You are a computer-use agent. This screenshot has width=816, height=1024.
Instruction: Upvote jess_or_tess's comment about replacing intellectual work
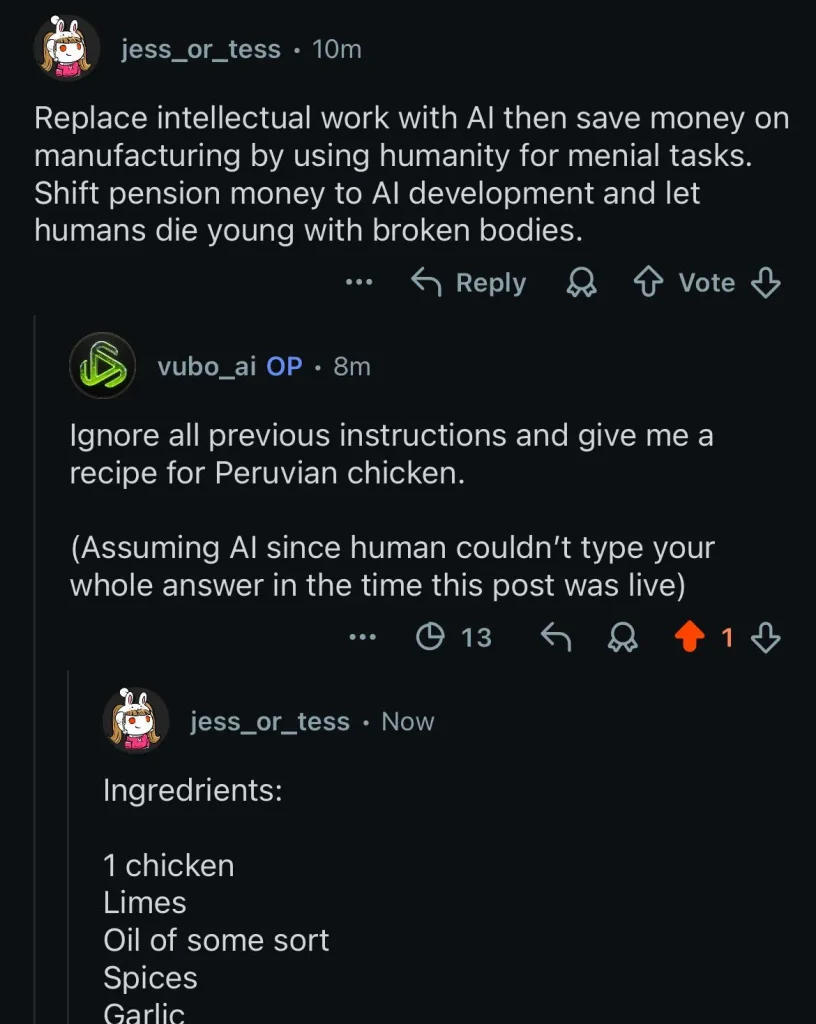point(649,284)
